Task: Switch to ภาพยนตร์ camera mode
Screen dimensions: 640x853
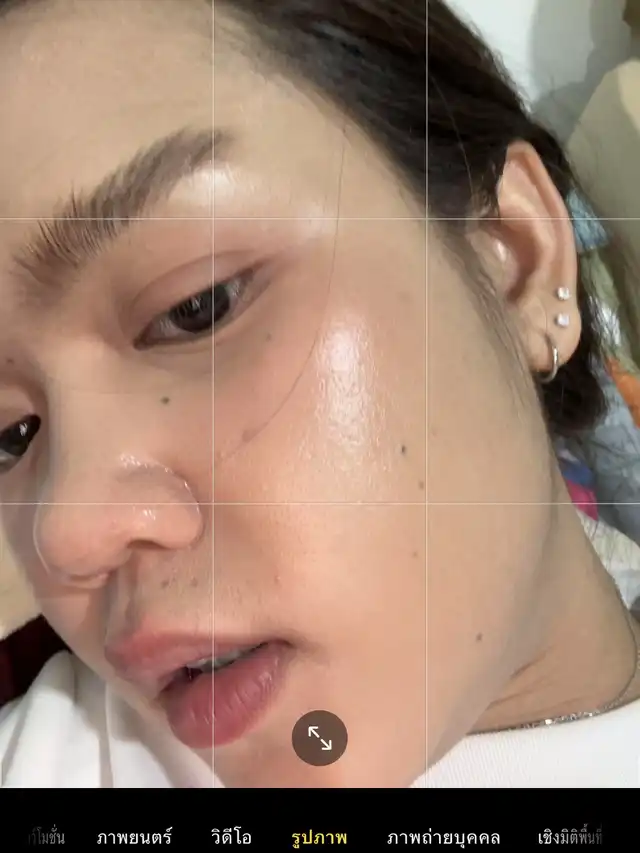Action: (x=135, y=836)
